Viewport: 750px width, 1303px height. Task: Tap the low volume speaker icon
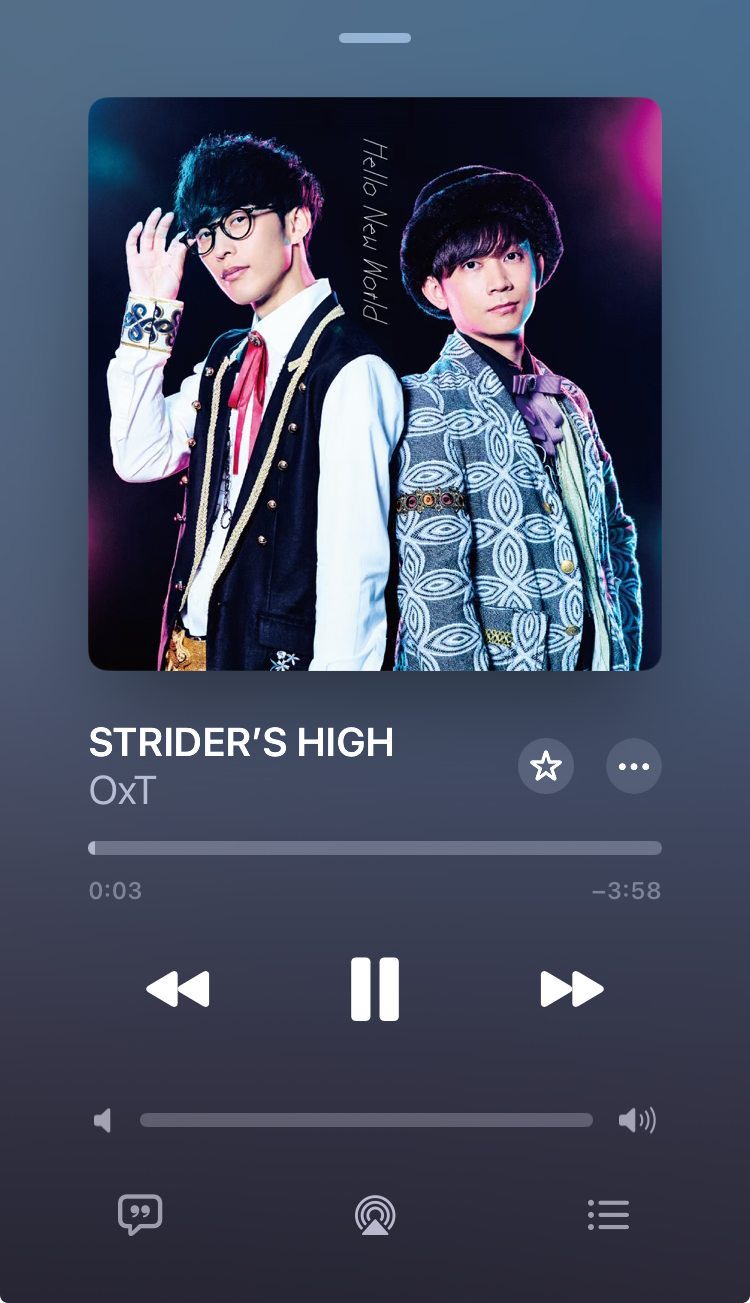coord(102,1120)
